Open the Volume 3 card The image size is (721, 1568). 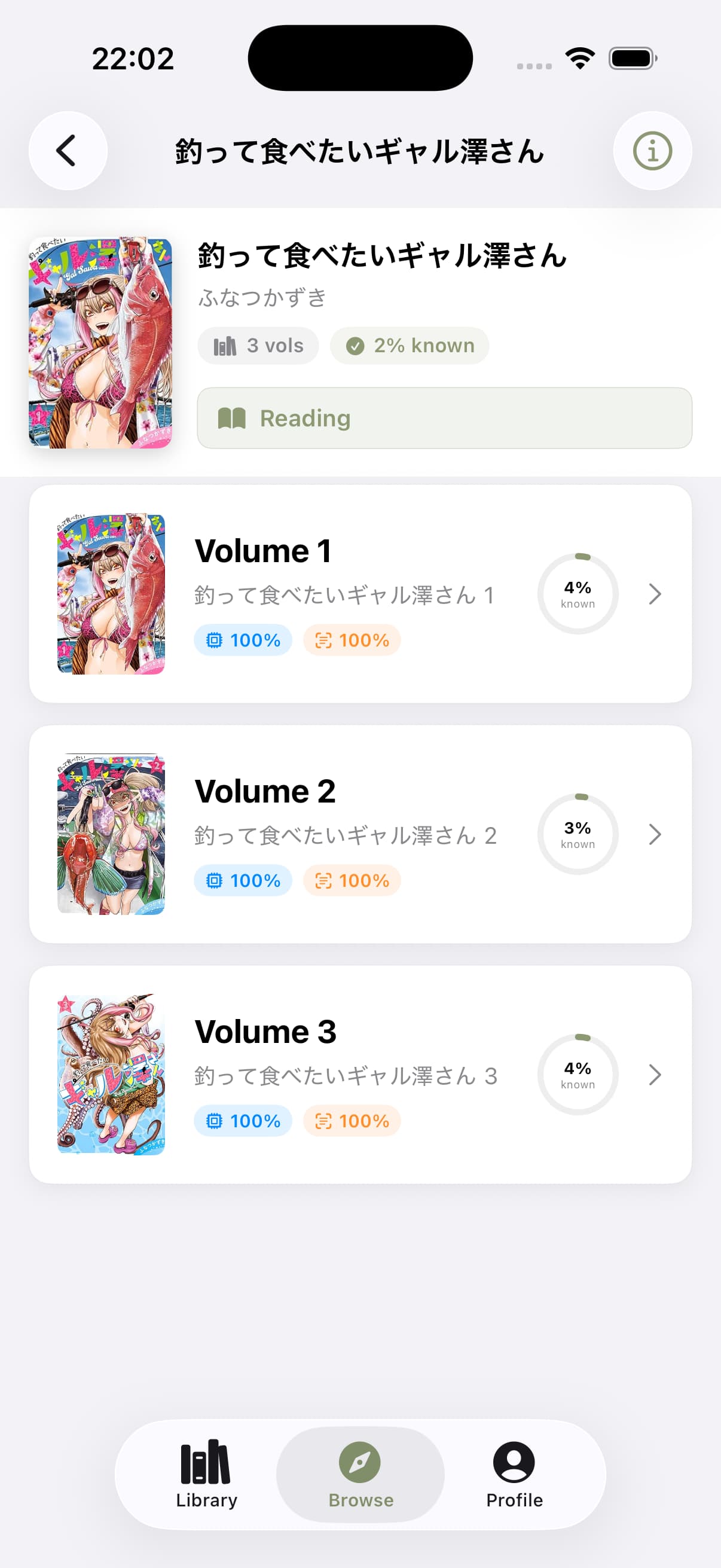tap(360, 1075)
